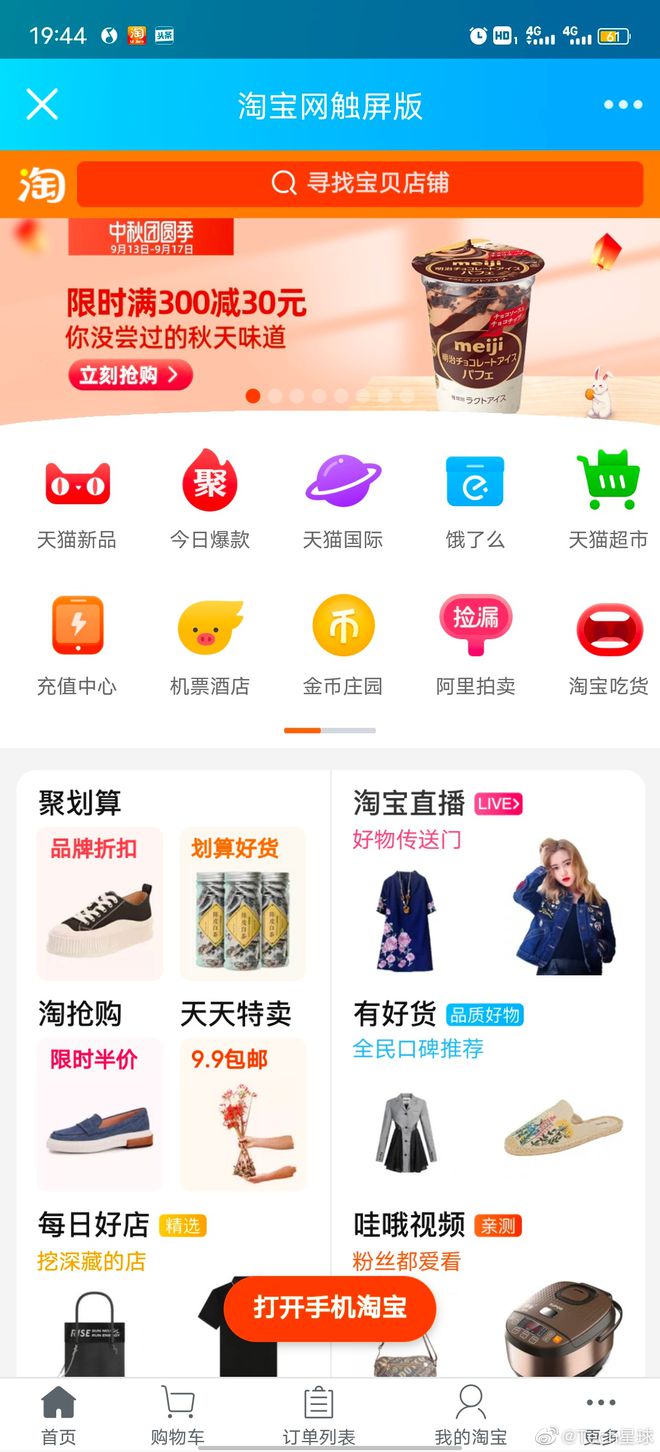
Task: Open the 品牌折扣 shoe tile
Action: (x=100, y=904)
